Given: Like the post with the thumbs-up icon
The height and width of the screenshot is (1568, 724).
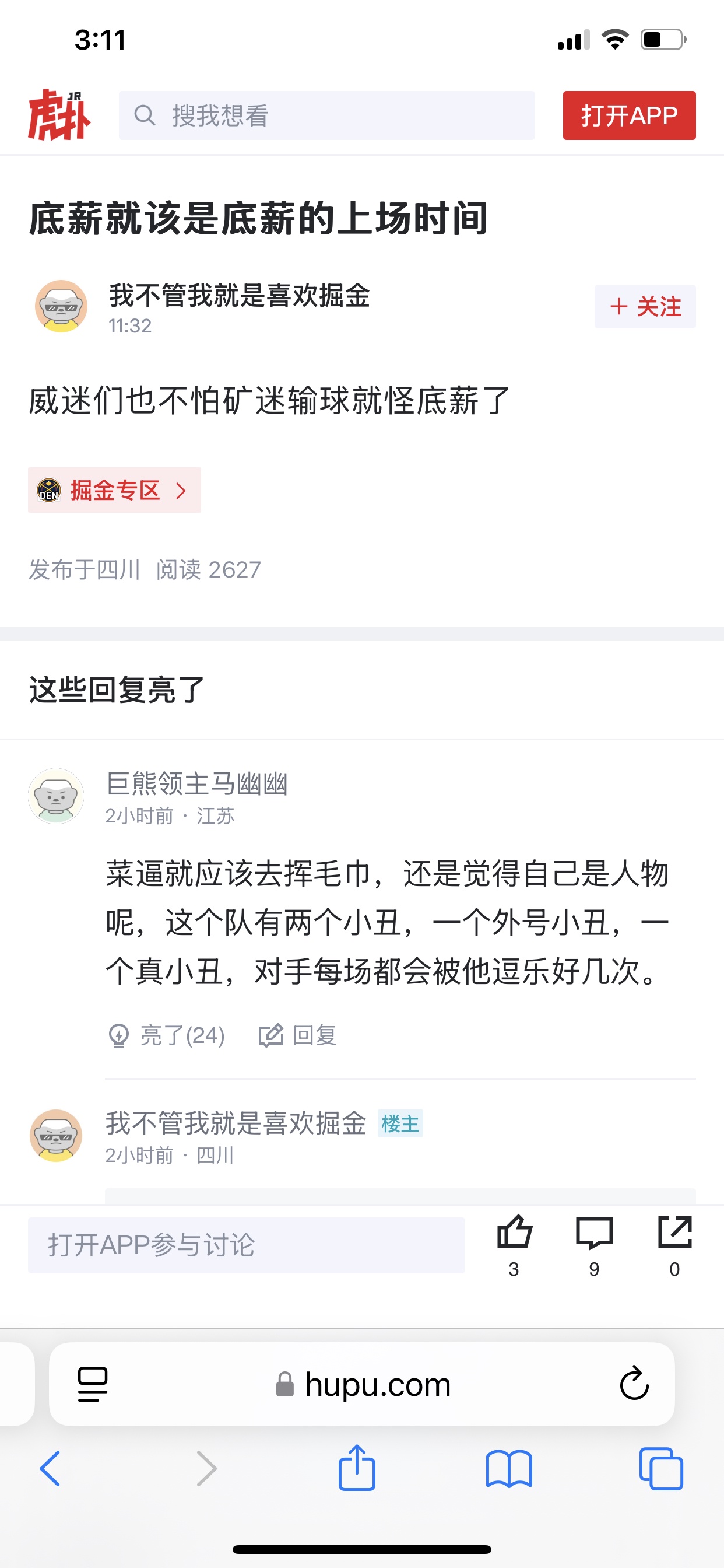Looking at the screenshot, I should click(515, 1245).
